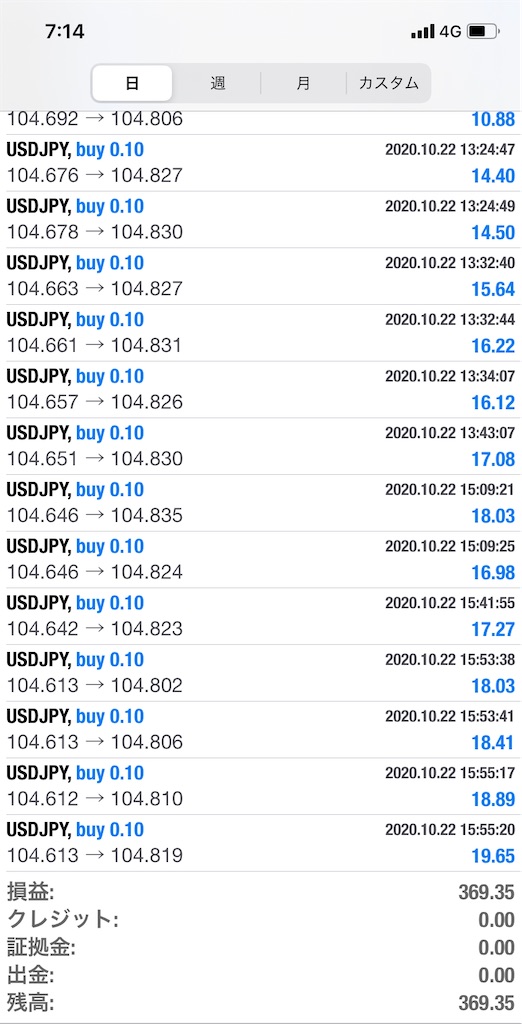Viewport: 522px width, 1024px height.
Task: Open the USDJPY trade dated 15:09:21
Action: tap(261, 504)
